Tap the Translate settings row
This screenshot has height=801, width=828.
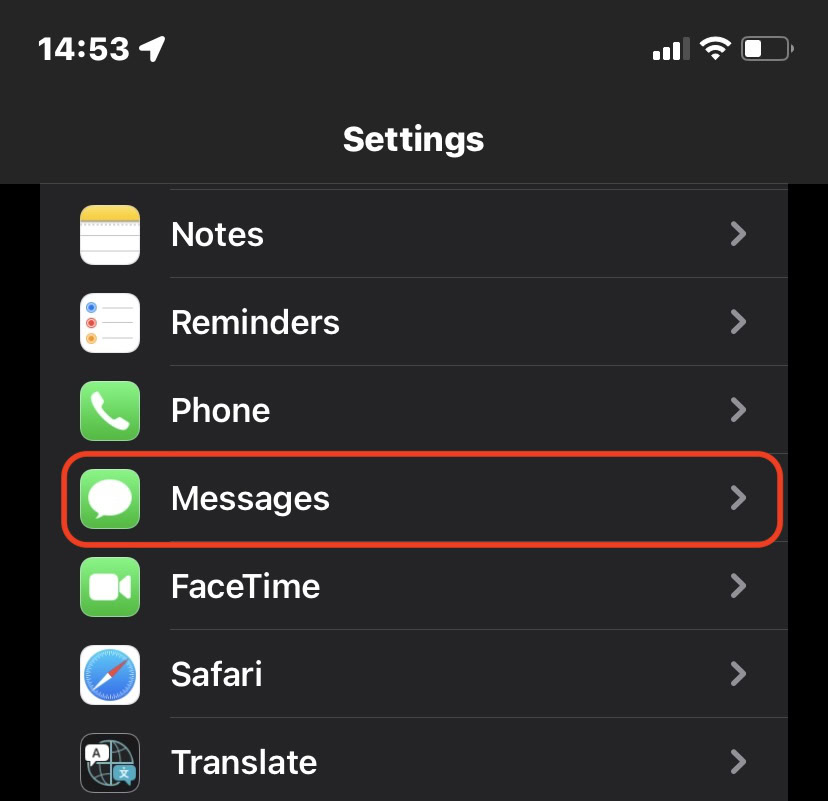(414, 762)
